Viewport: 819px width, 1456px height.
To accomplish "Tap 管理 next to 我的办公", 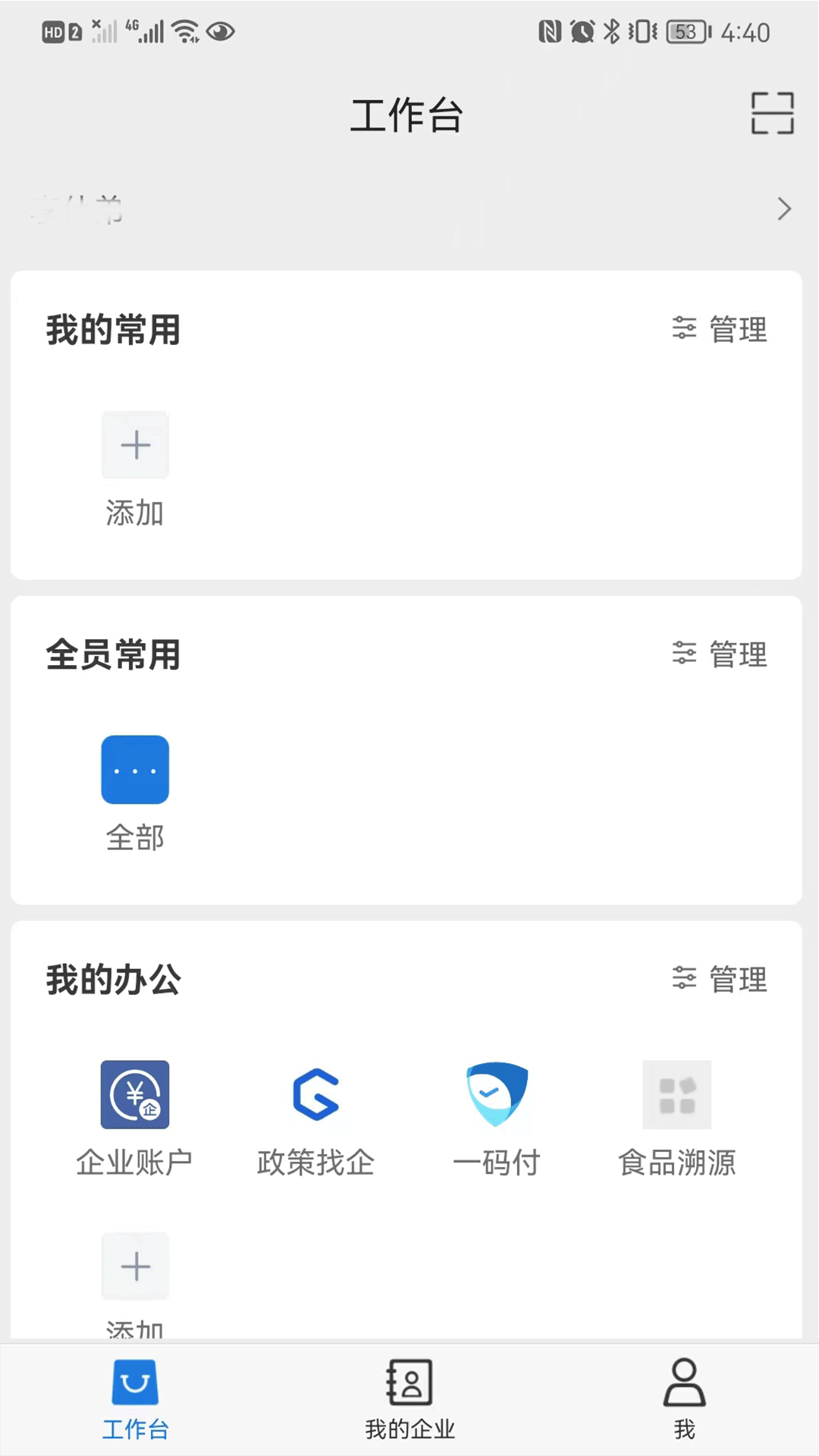I will click(x=720, y=979).
